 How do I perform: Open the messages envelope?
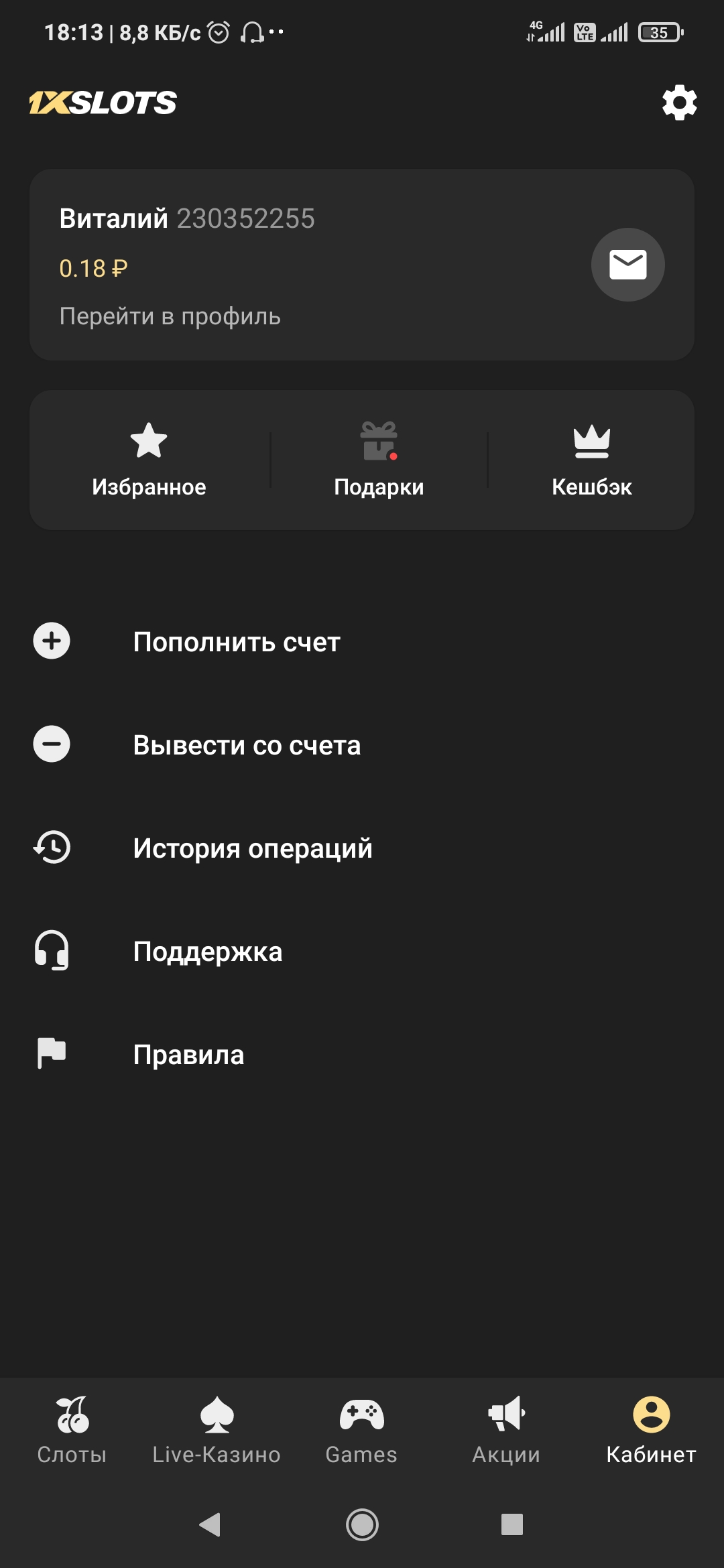tap(627, 265)
